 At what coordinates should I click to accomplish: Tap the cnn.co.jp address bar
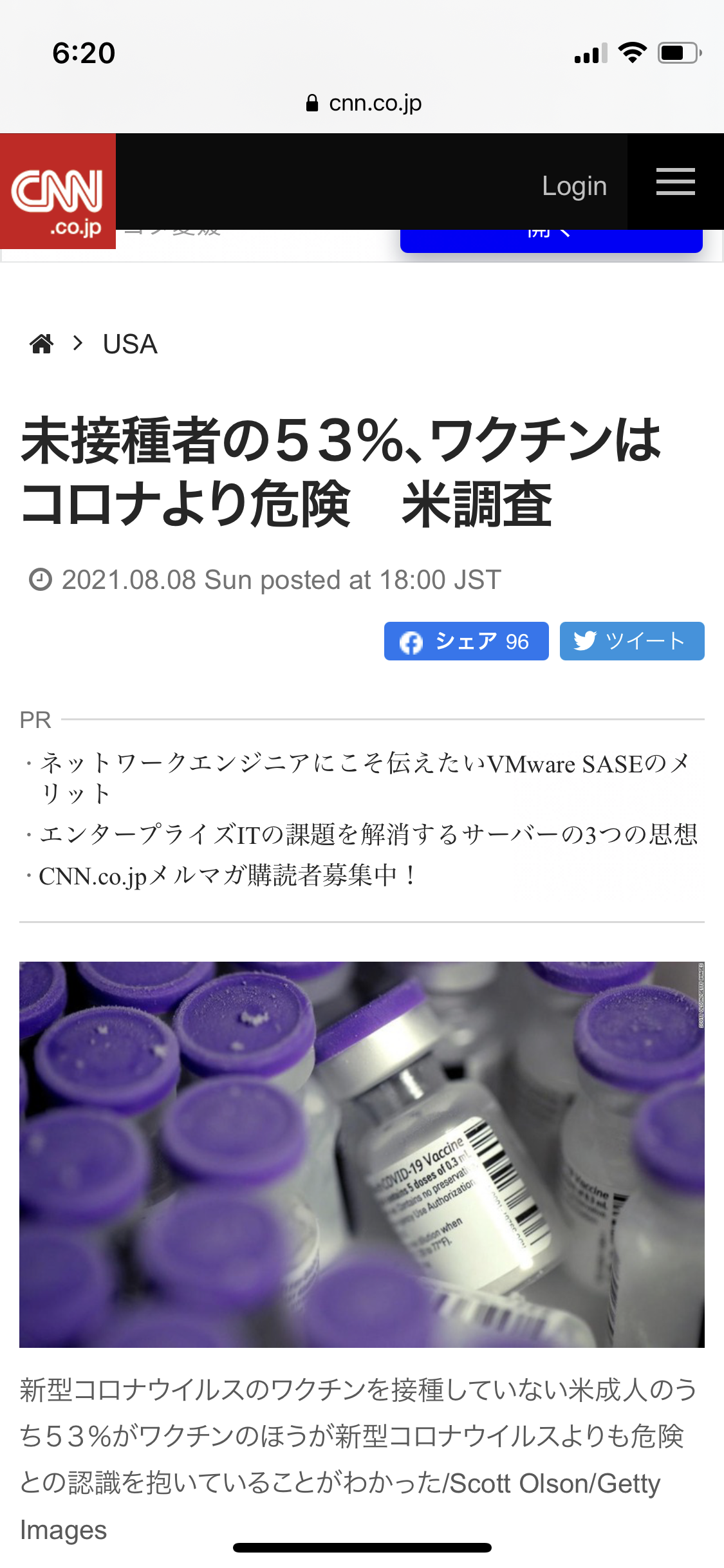point(364,103)
